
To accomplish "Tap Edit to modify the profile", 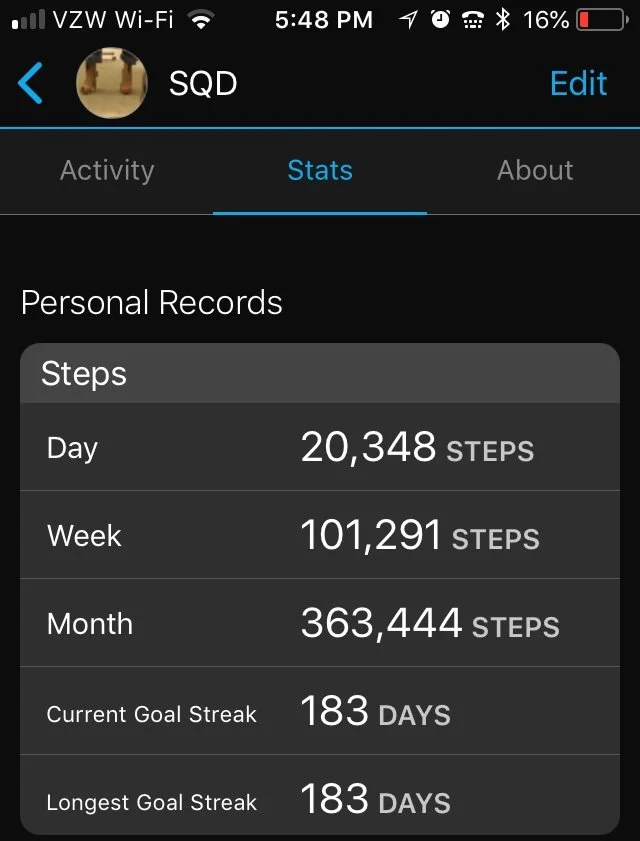I will [x=578, y=84].
